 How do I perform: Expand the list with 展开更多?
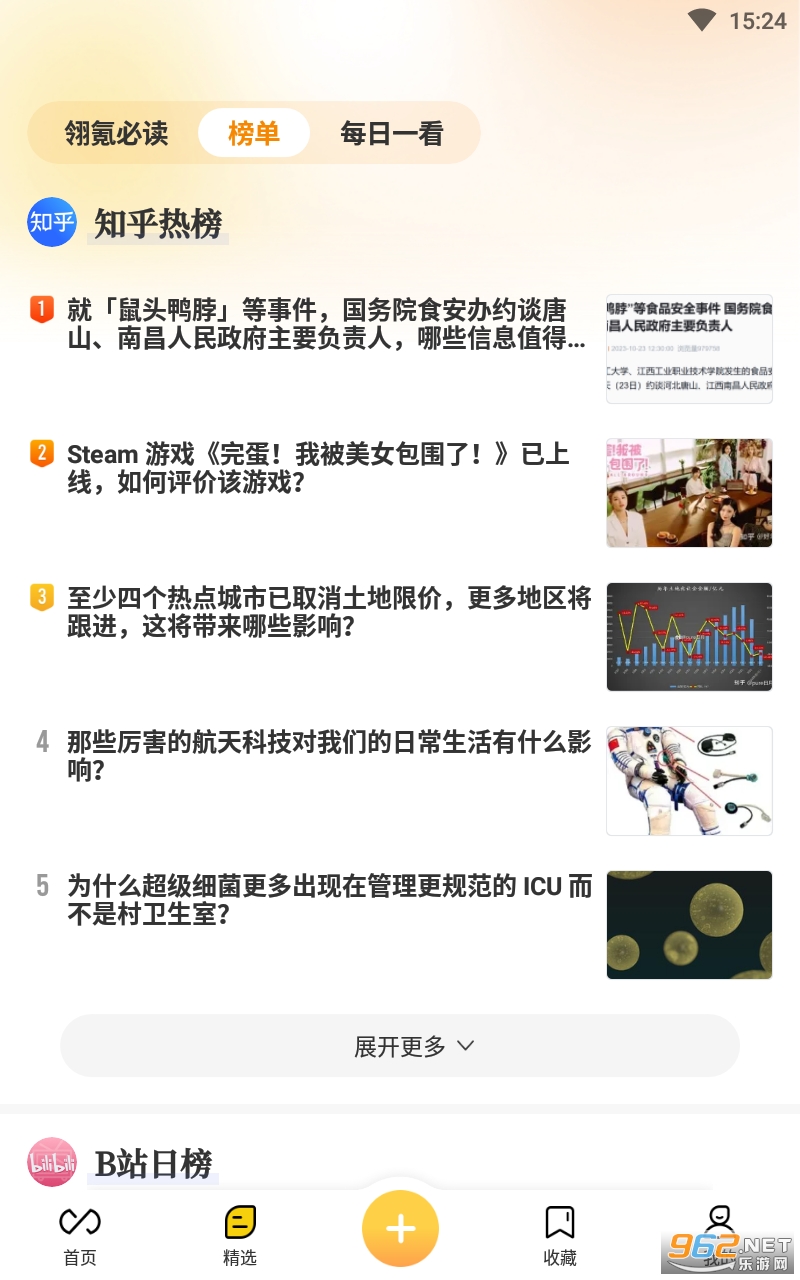pyautogui.click(x=400, y=1046)
